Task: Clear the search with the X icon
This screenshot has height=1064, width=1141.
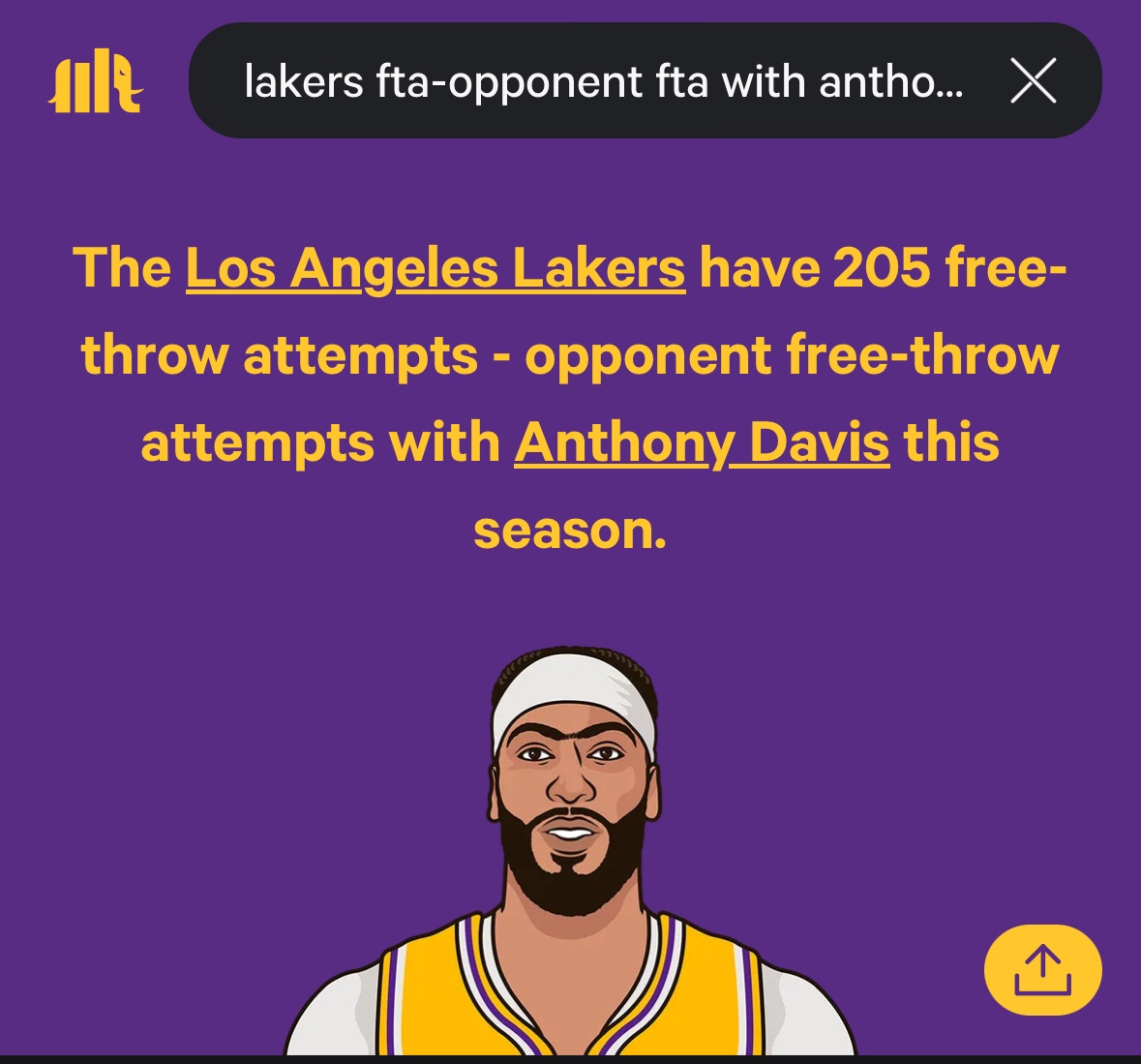Action: (1033, 80)
